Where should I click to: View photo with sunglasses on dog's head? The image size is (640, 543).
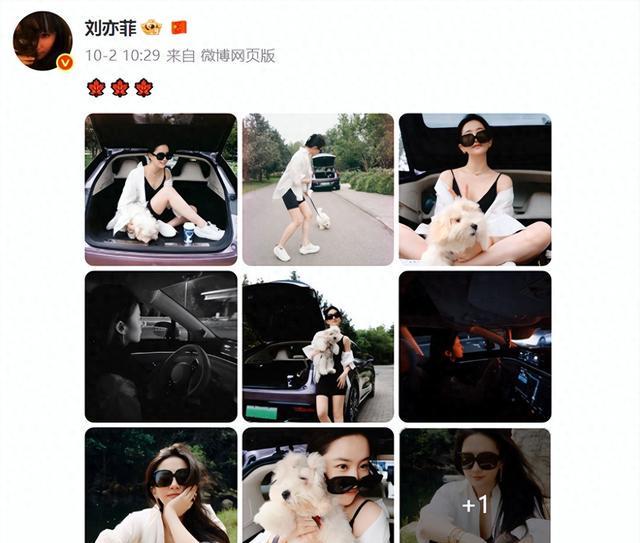pos(318,486)
